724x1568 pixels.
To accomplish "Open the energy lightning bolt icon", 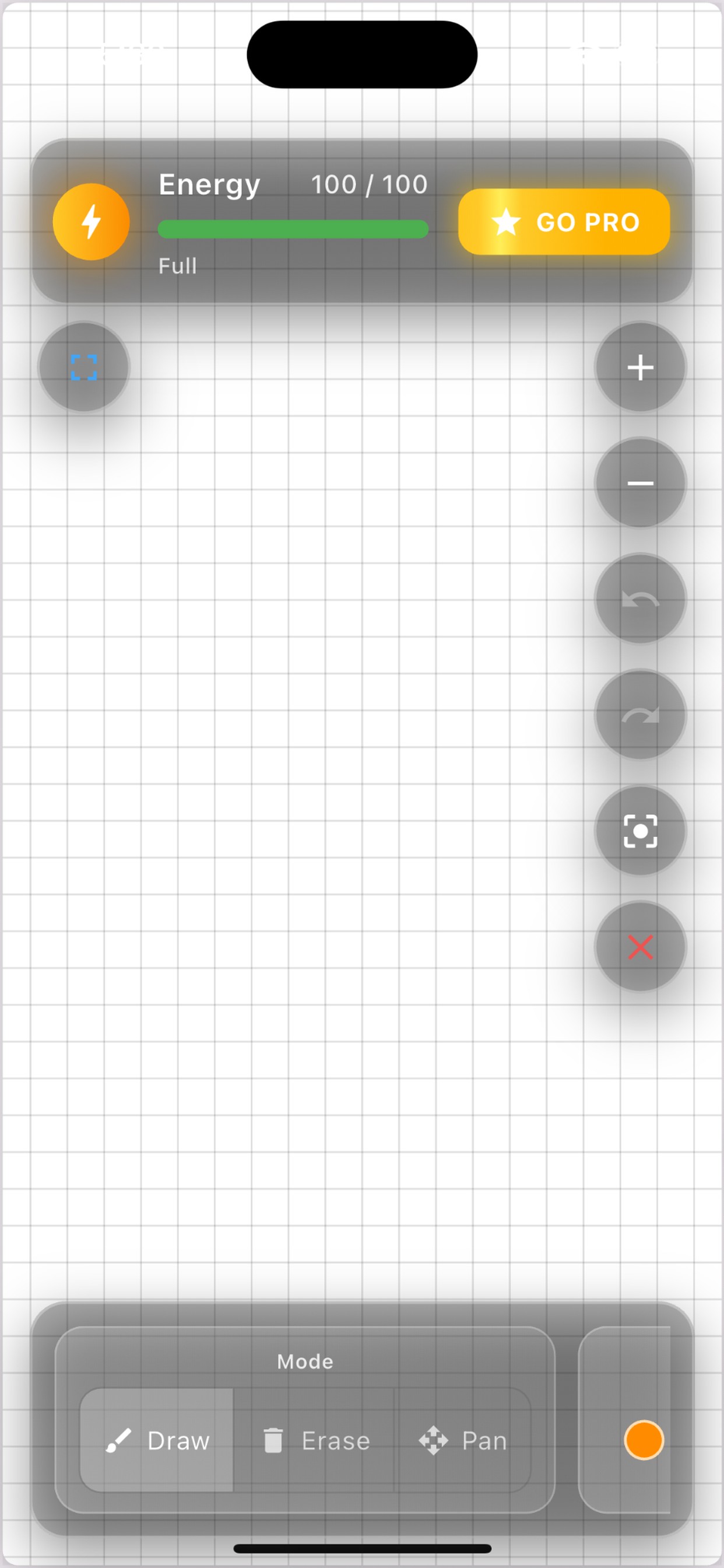I will coord(92,222).
